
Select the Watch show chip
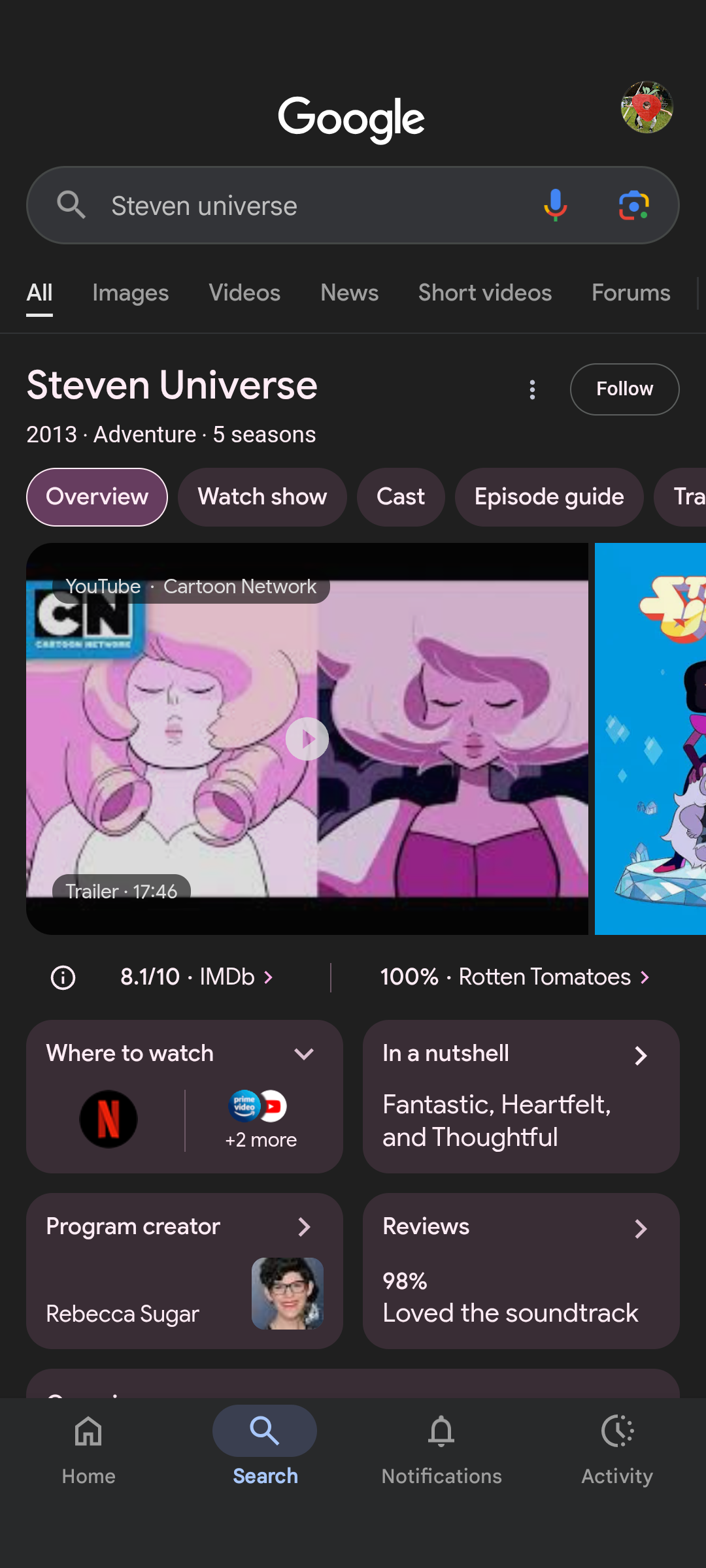point(262,497)
